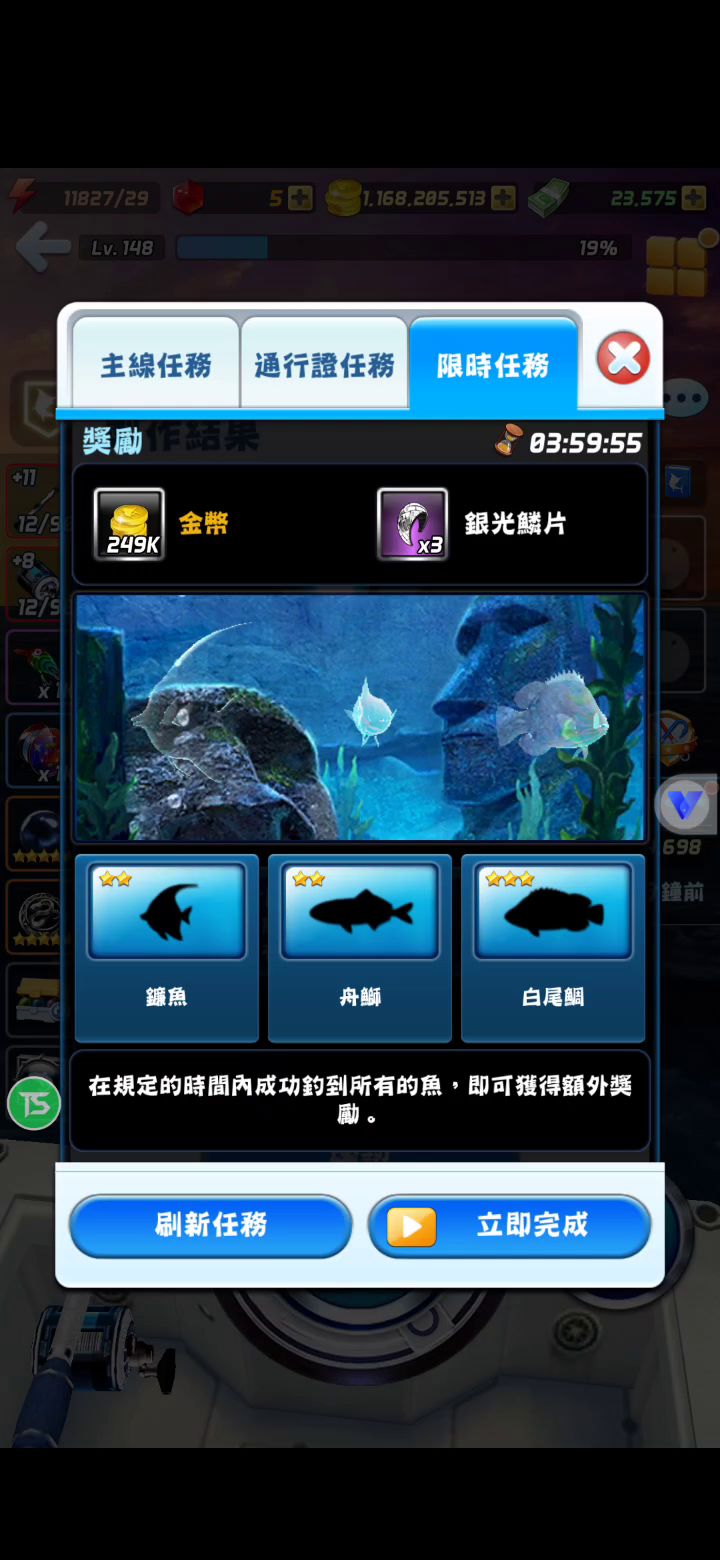720x1560 pixels.
Task: Tap the 銀光鱗片 reward icon
Action: [412, 524]
